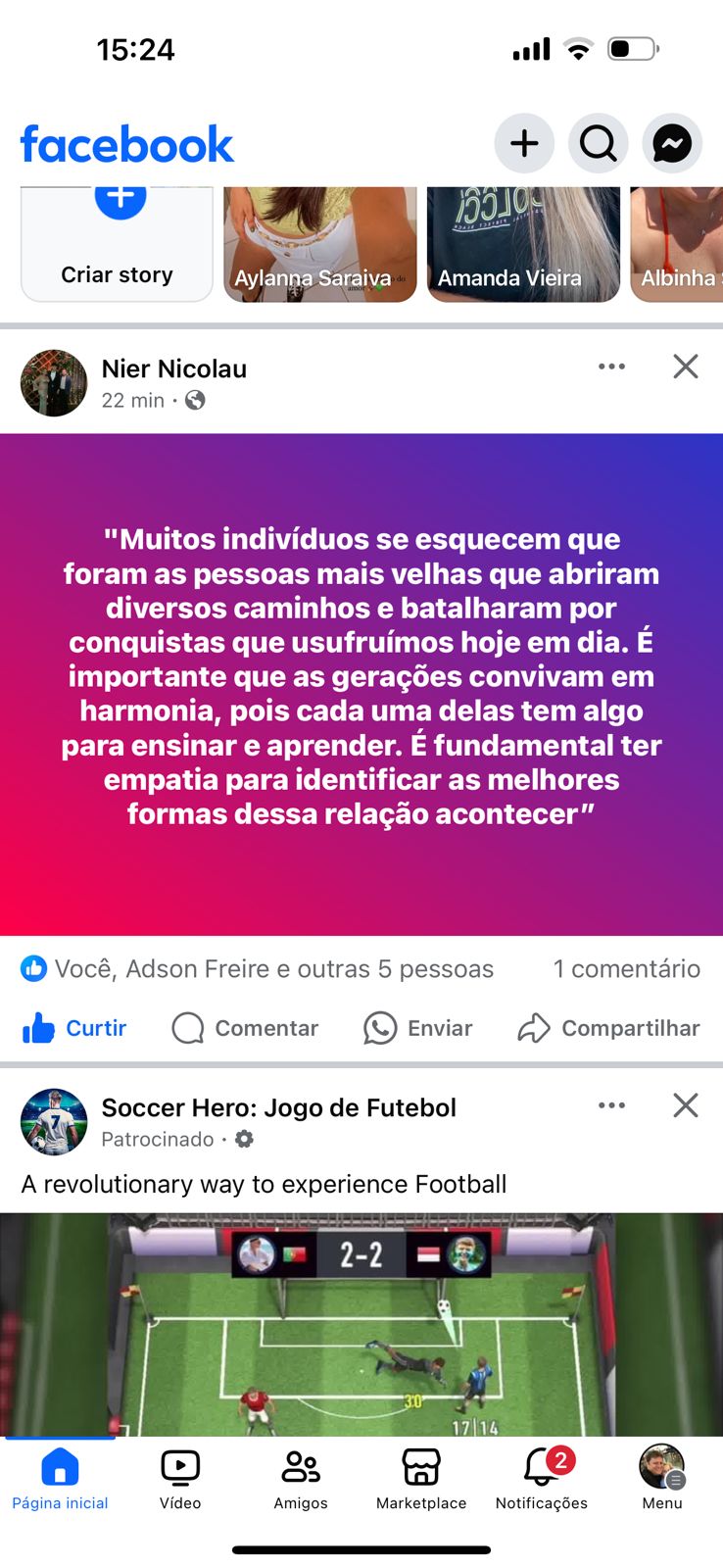Create a new story
The width and height of the screenshot is (723, 1568).
click(117, 244)
